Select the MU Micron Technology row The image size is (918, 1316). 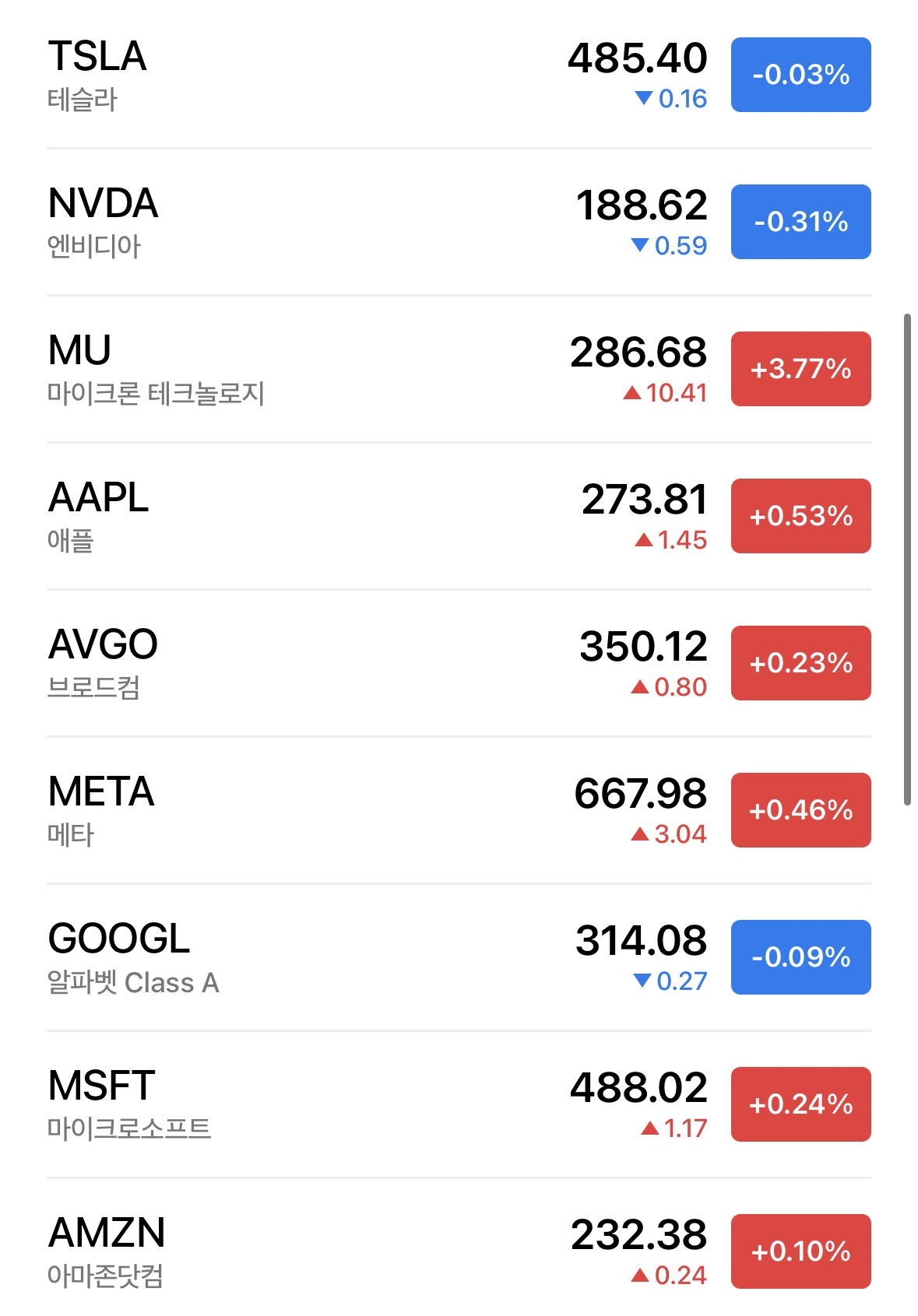tap(459, 369)
